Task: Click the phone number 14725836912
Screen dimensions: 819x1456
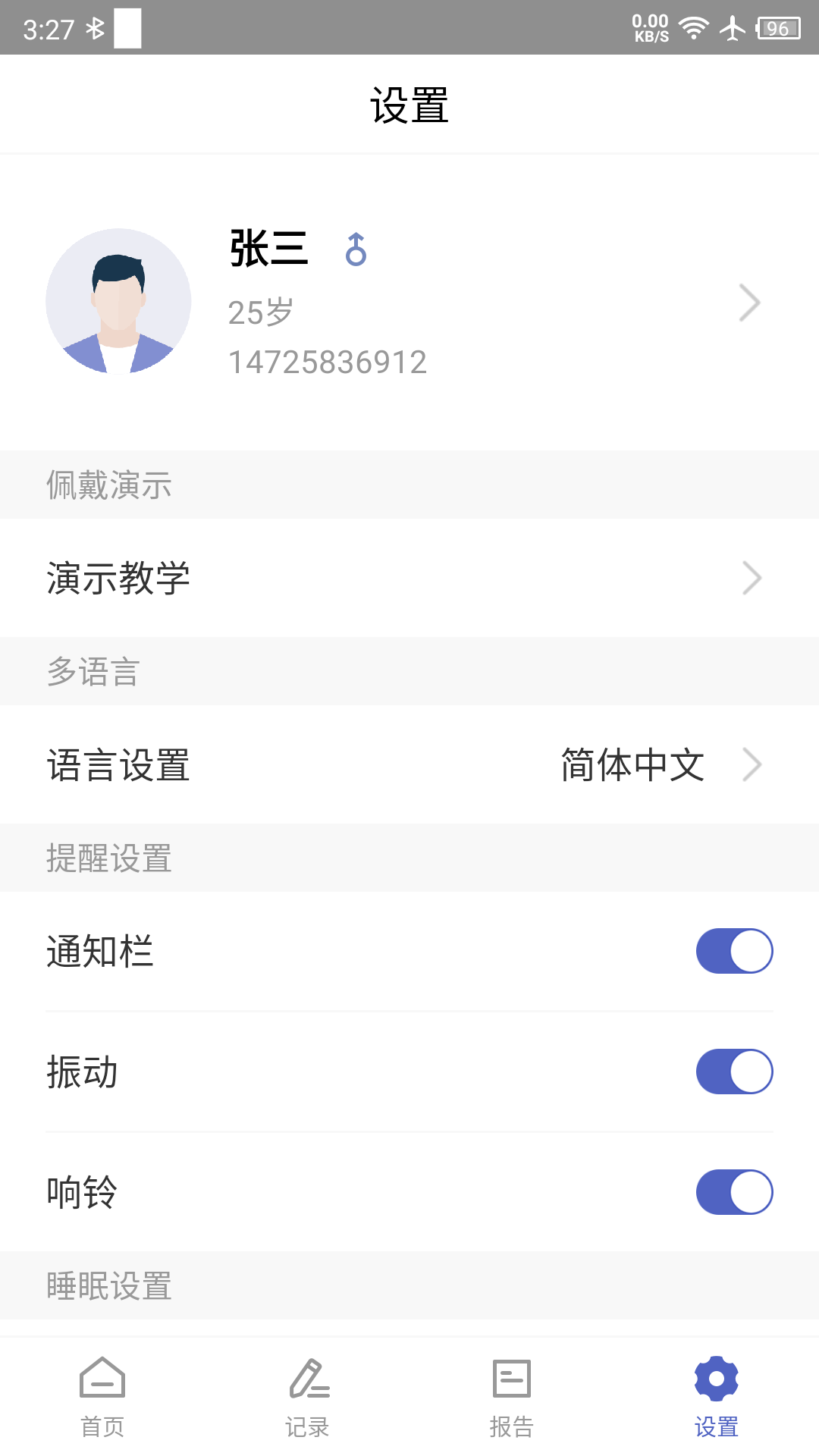Action: tap(328, 363)
